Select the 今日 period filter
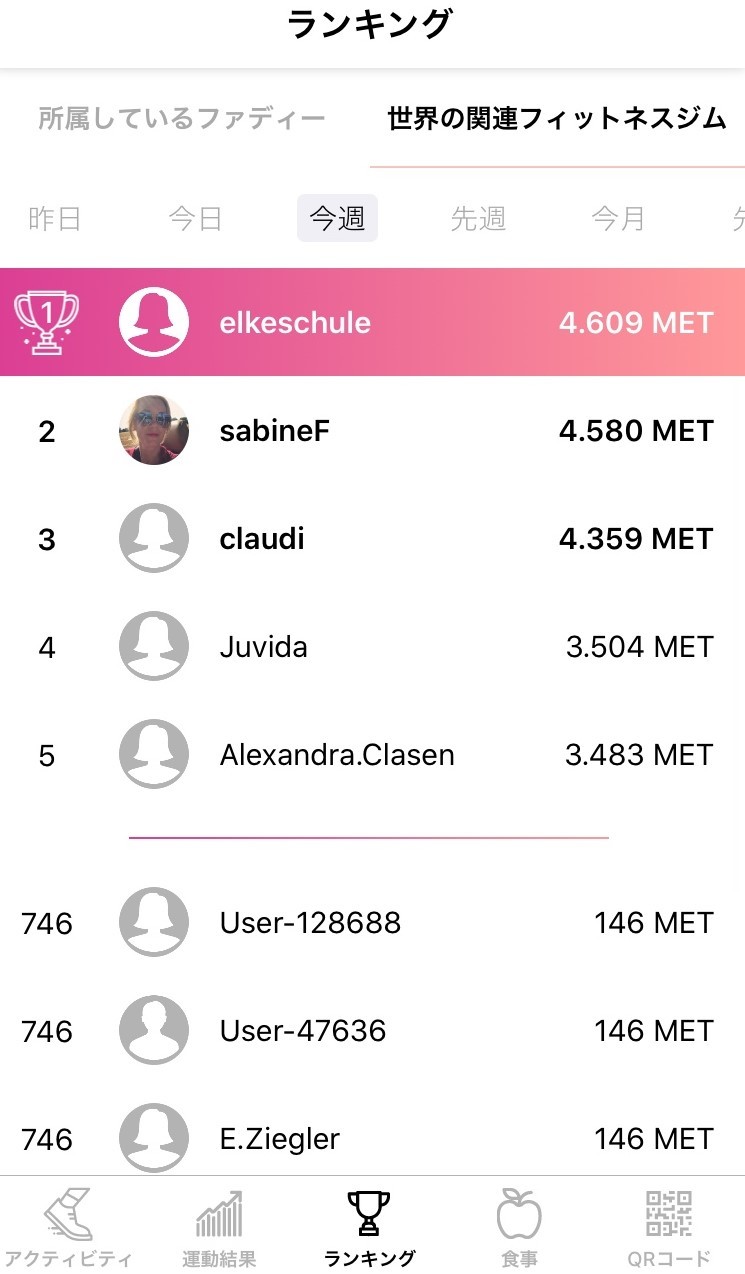 (x=195, y=218)
